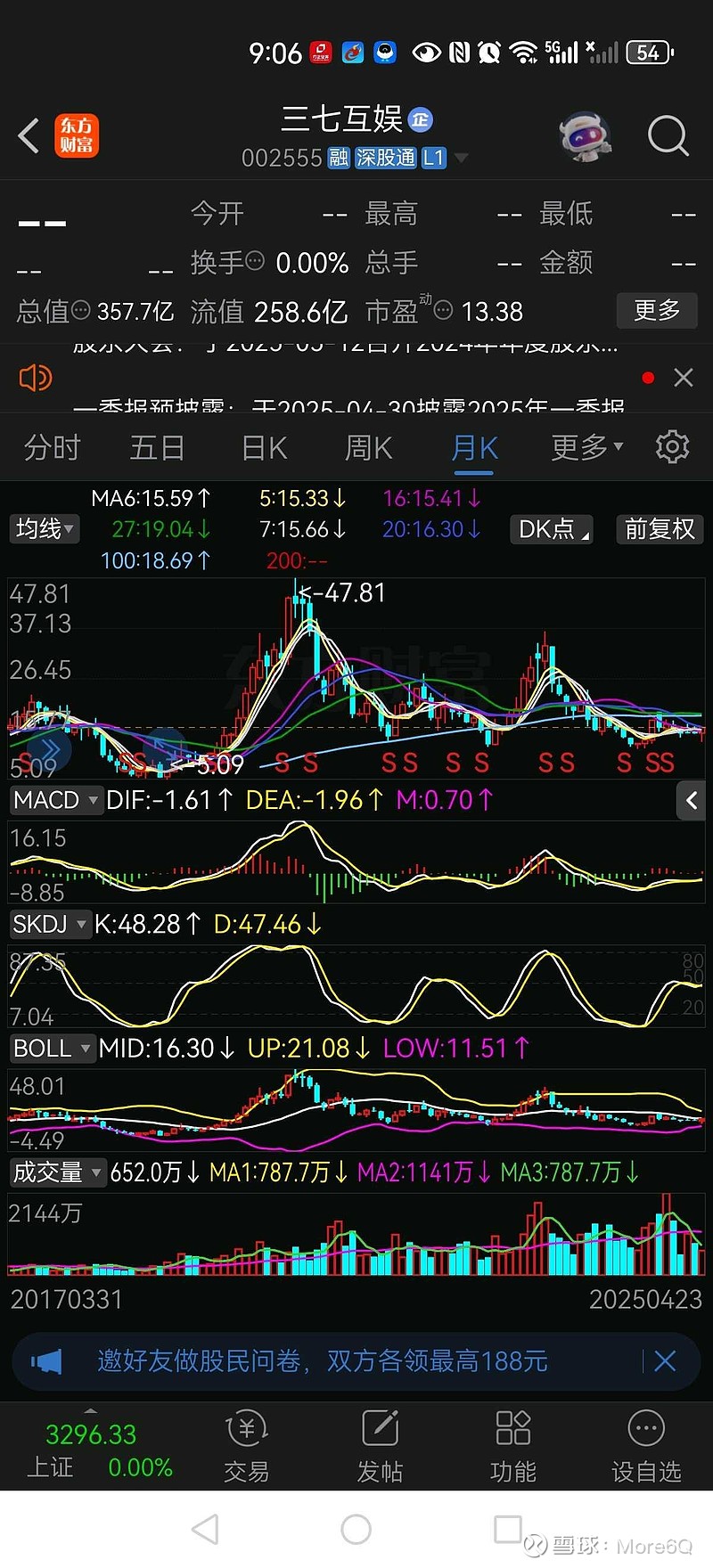Open the MACD indicator dropdown
The height and width of the screenshot is (1568, 713).
click(x=55, y=800)
